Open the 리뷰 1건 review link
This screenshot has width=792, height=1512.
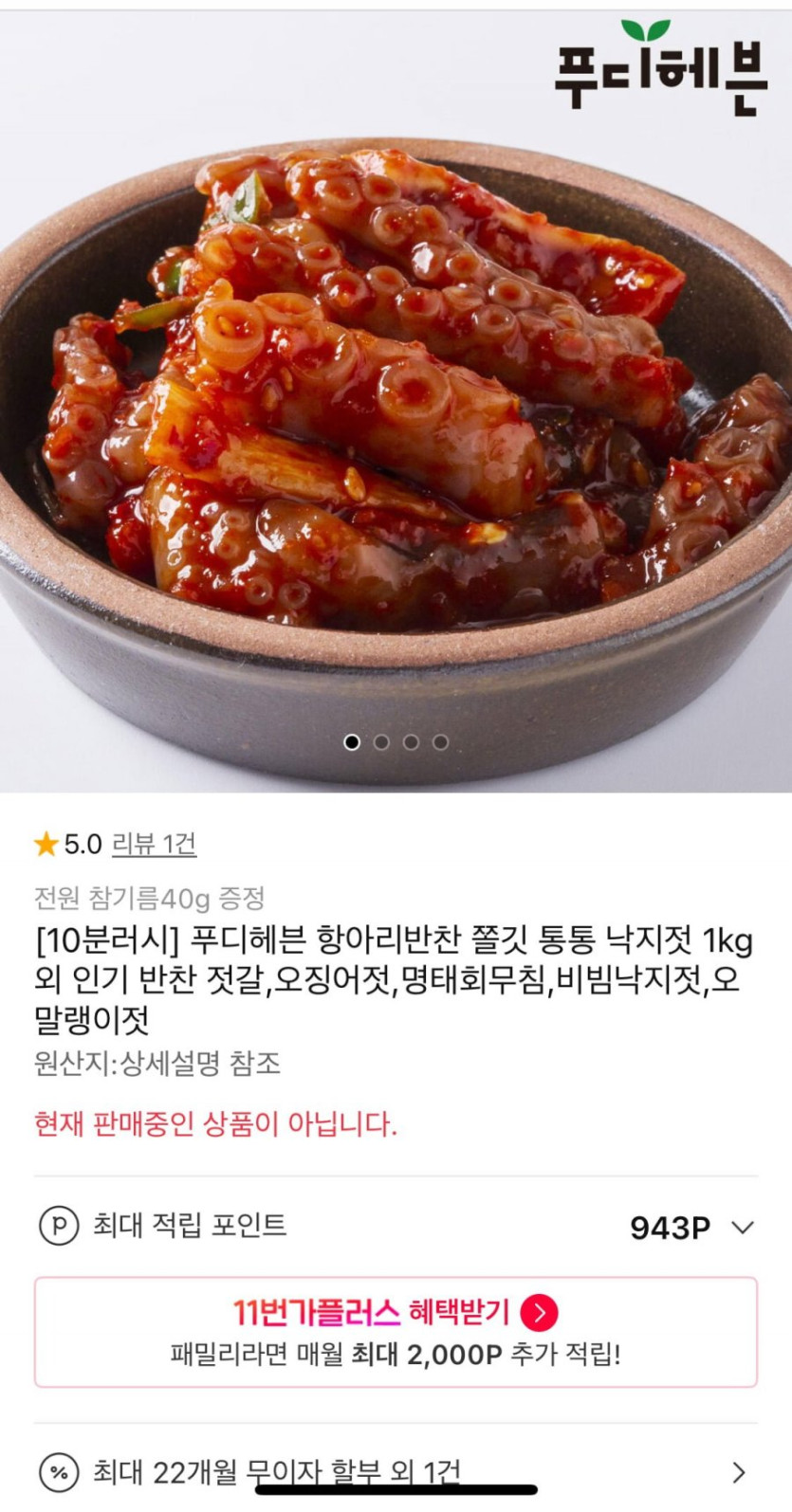click(154, 844)
